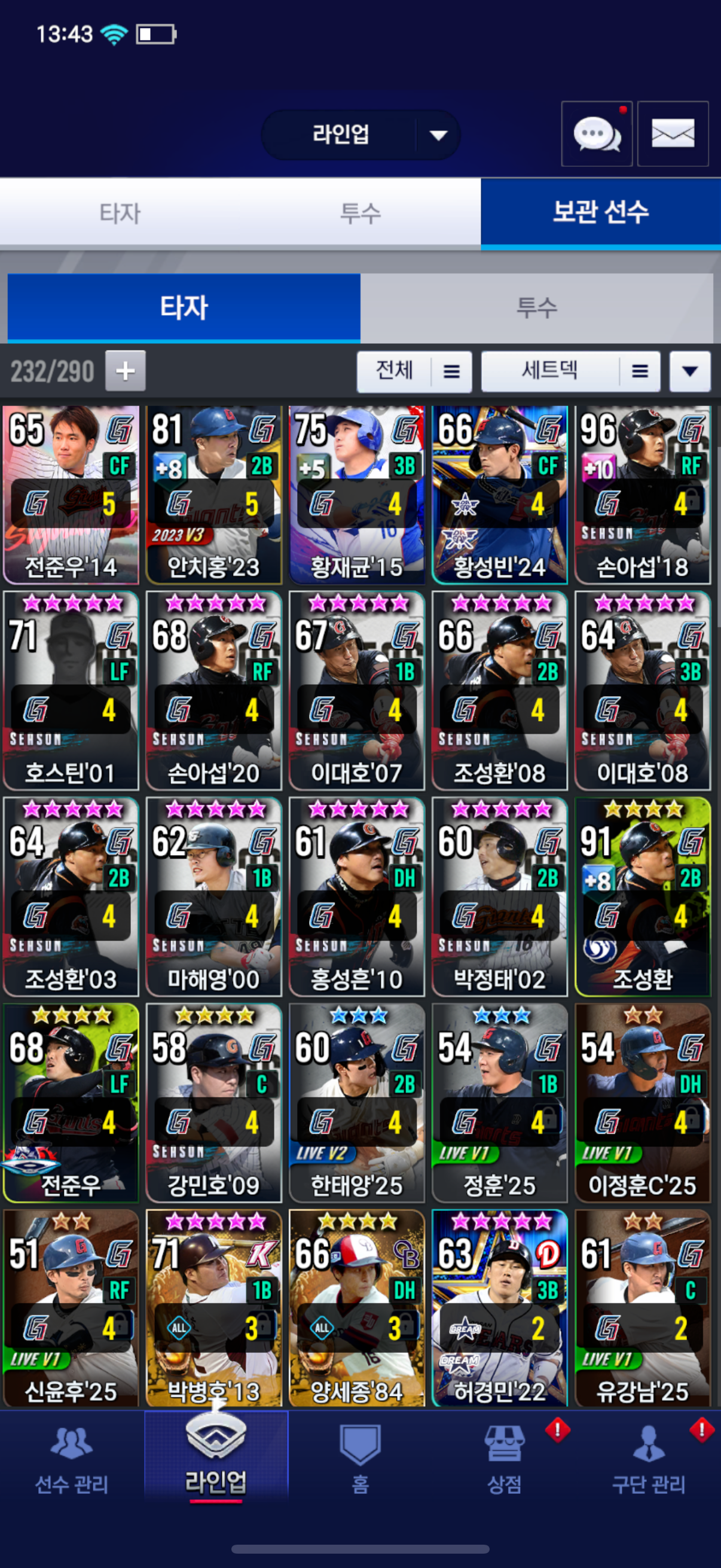This screenshot has width=721, height=1568.
Task: View the 이대호'07 player card
Action: pos(356,690)
